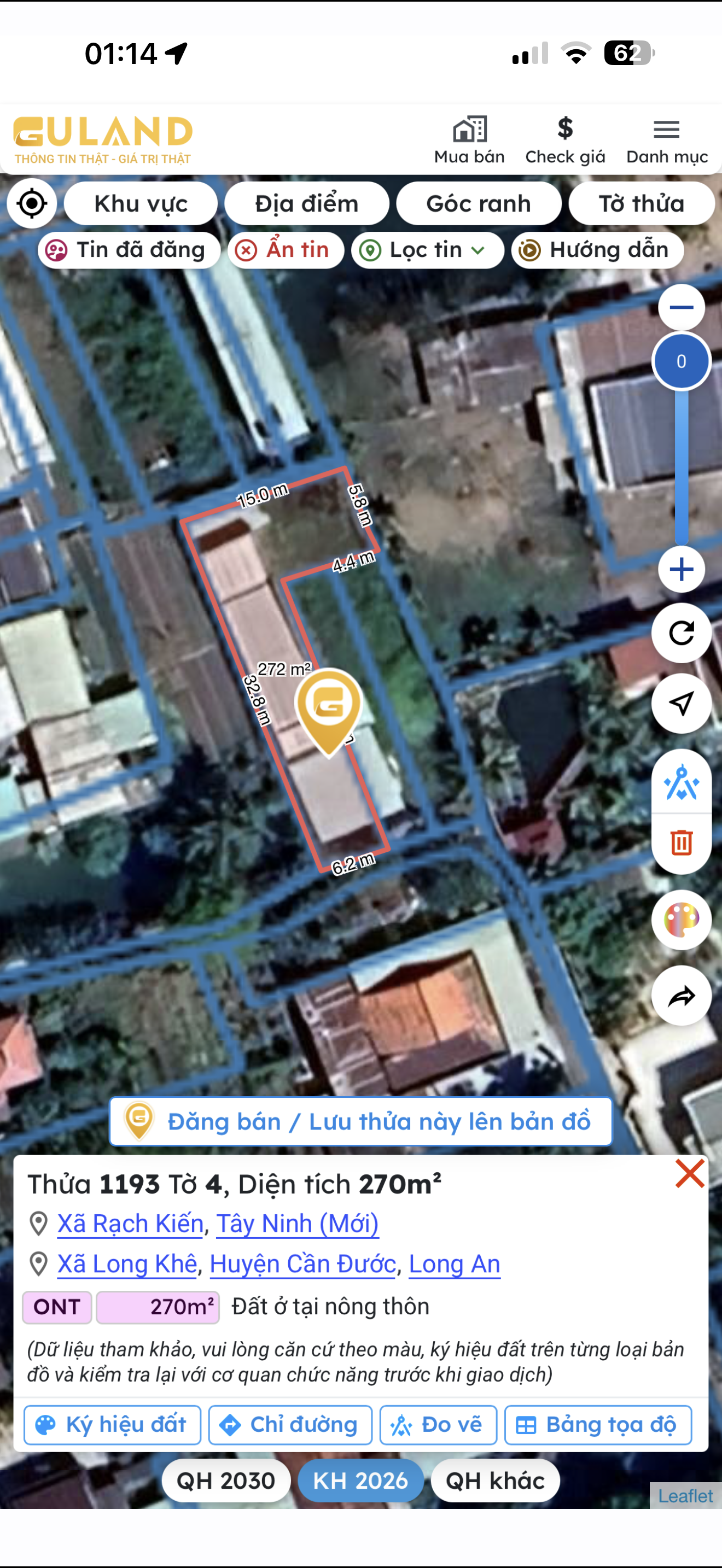
Task: Hide listings with Ẩn tin
Action: pos(286,250)
